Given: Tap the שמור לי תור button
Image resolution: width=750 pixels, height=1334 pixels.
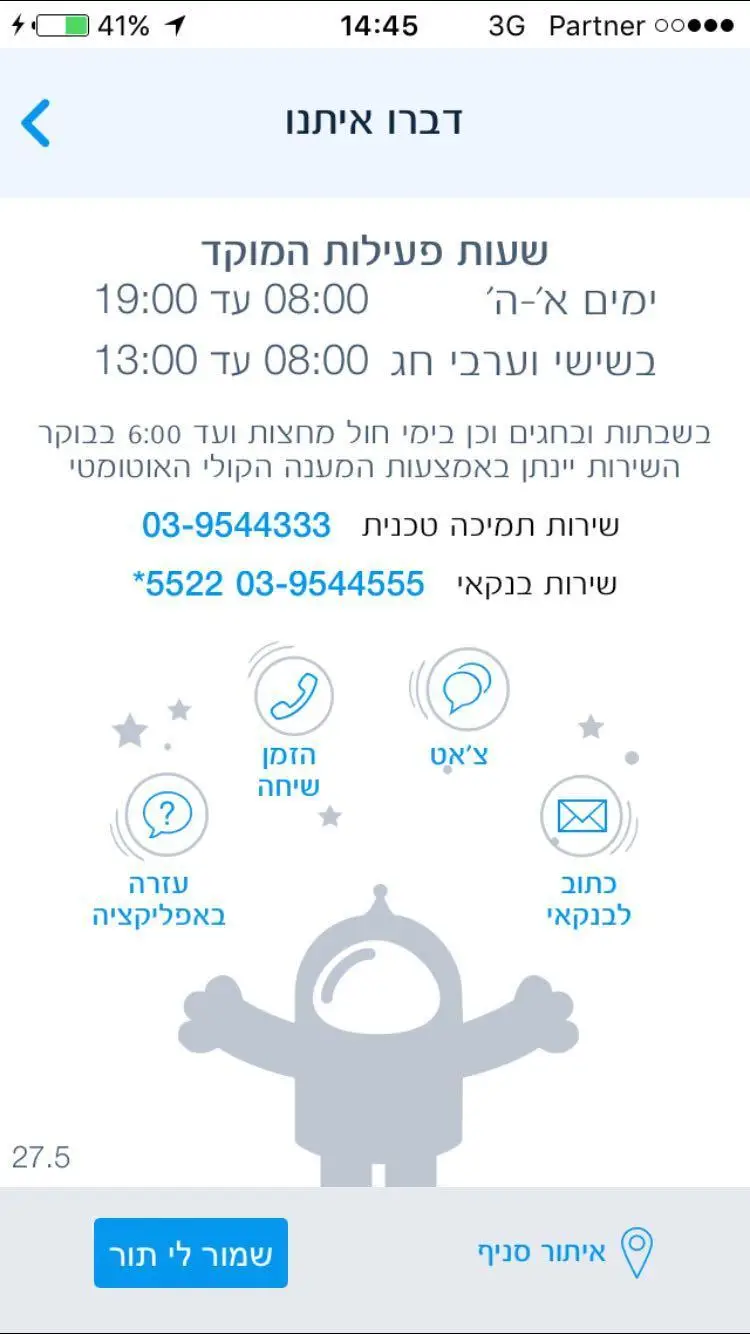Looking at the screenshot, I should (x=191, y=1253).
